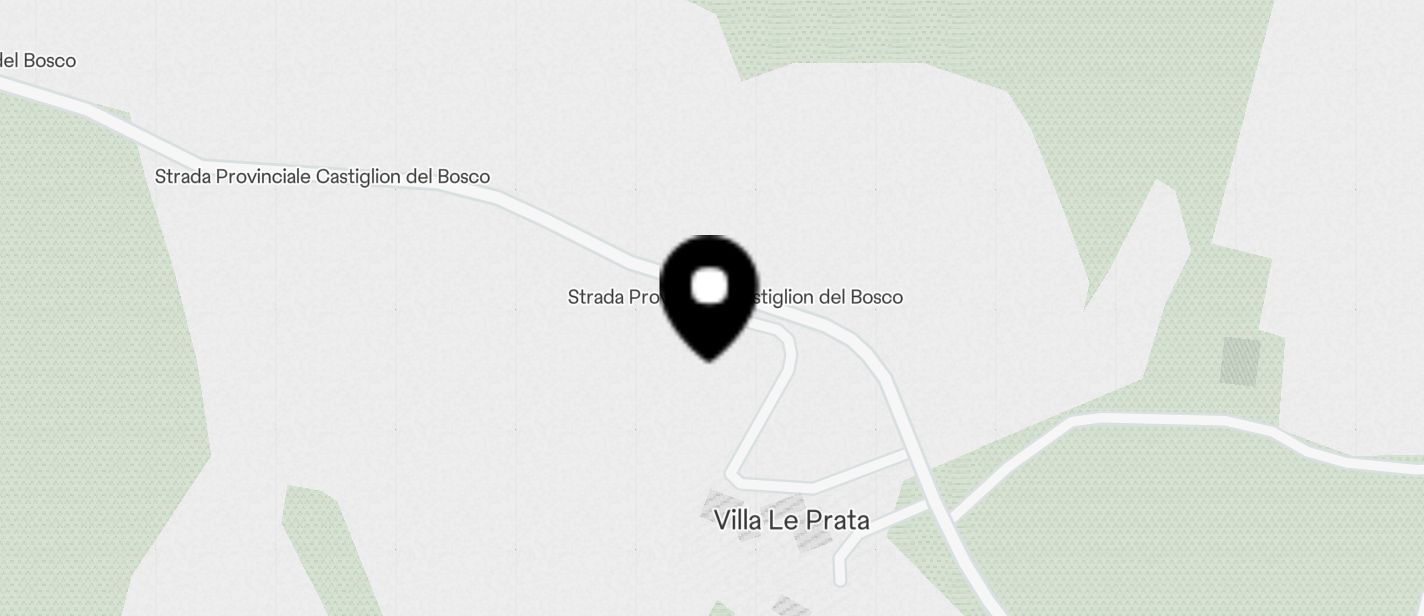Tap the black location pin marker
The image size is (1424, 616).
point(710,294)
